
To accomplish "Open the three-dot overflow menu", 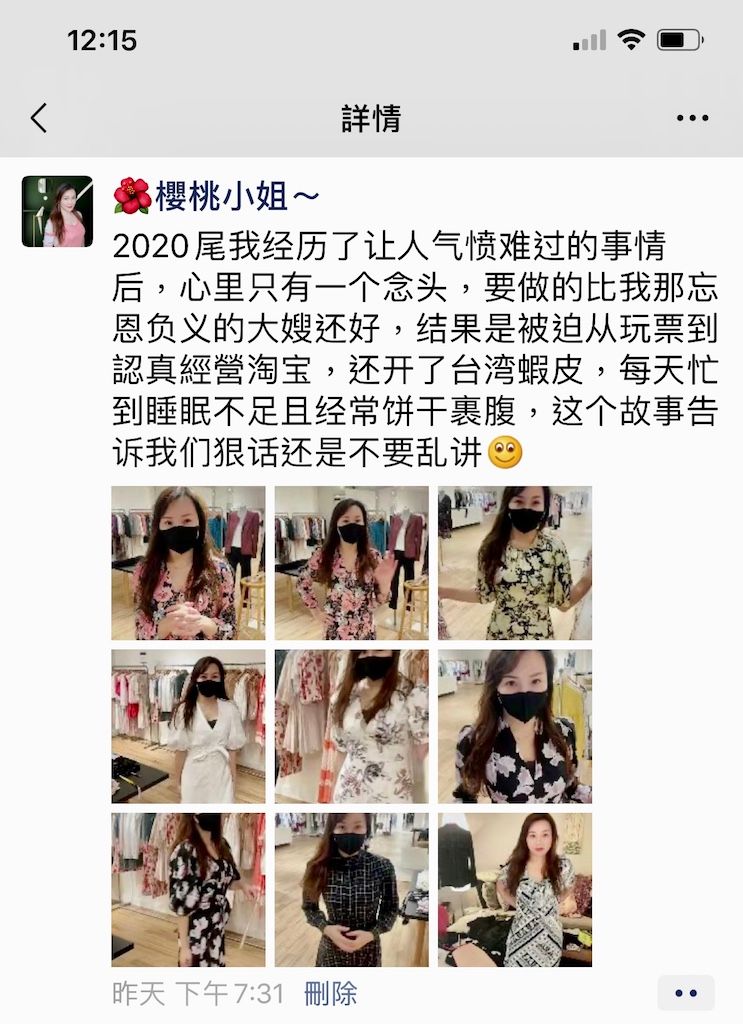I will tap(692, 118).
